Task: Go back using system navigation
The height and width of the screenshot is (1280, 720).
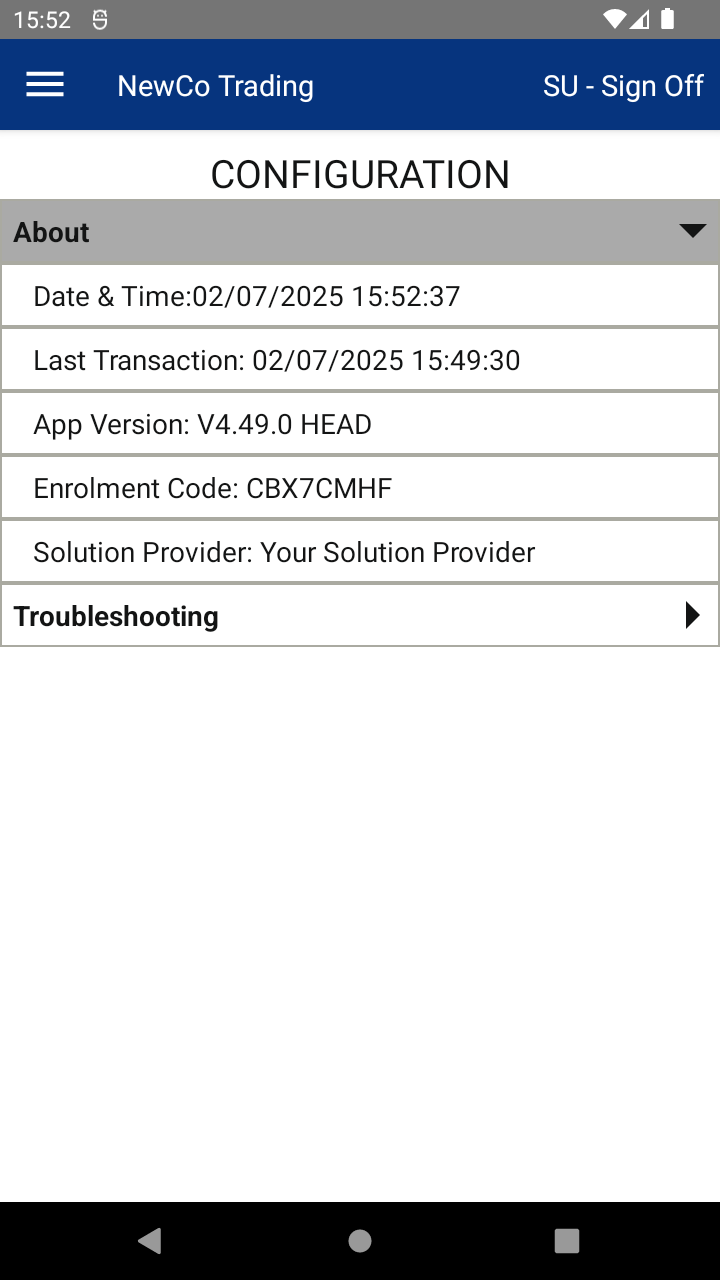Action: tap(150, 1241)
